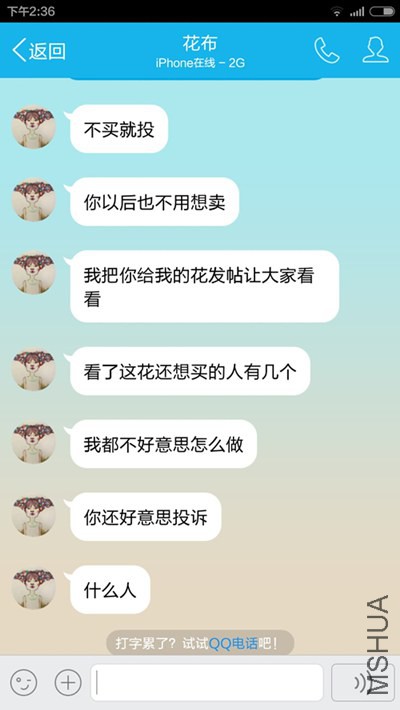Start a QQ phone call
400x710 pixels.
(x=327, y=50)
